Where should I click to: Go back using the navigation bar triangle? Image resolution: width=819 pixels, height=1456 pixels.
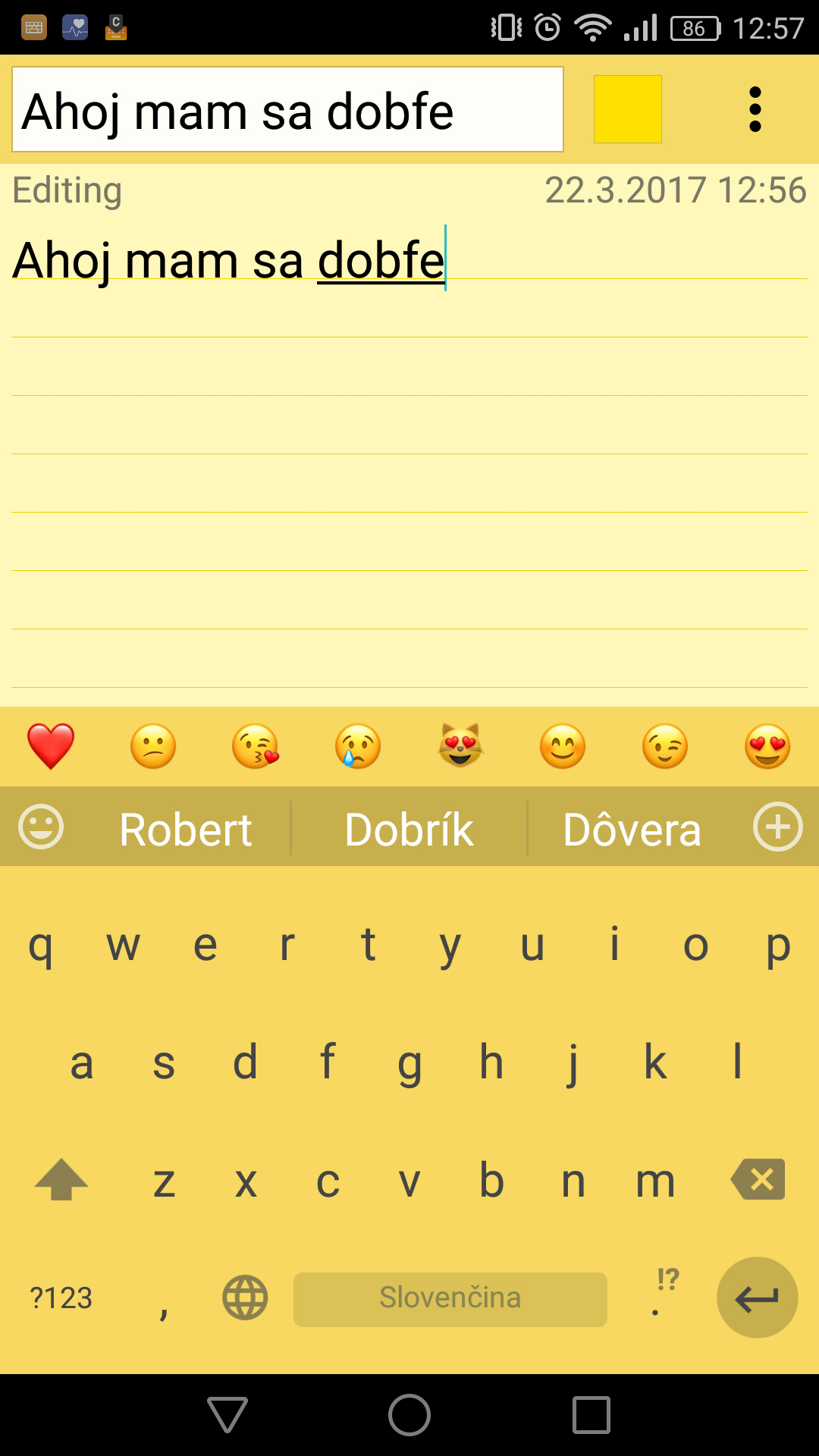pos(227,1415)
